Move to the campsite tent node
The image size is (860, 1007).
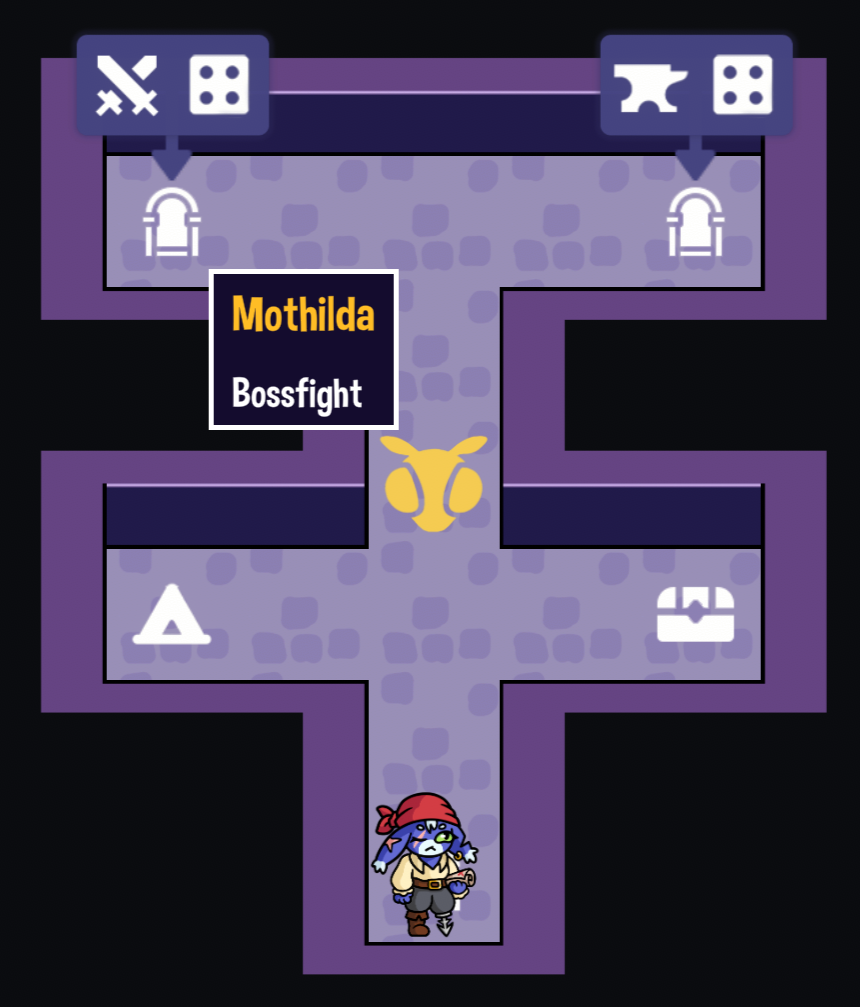coord(171,614)
